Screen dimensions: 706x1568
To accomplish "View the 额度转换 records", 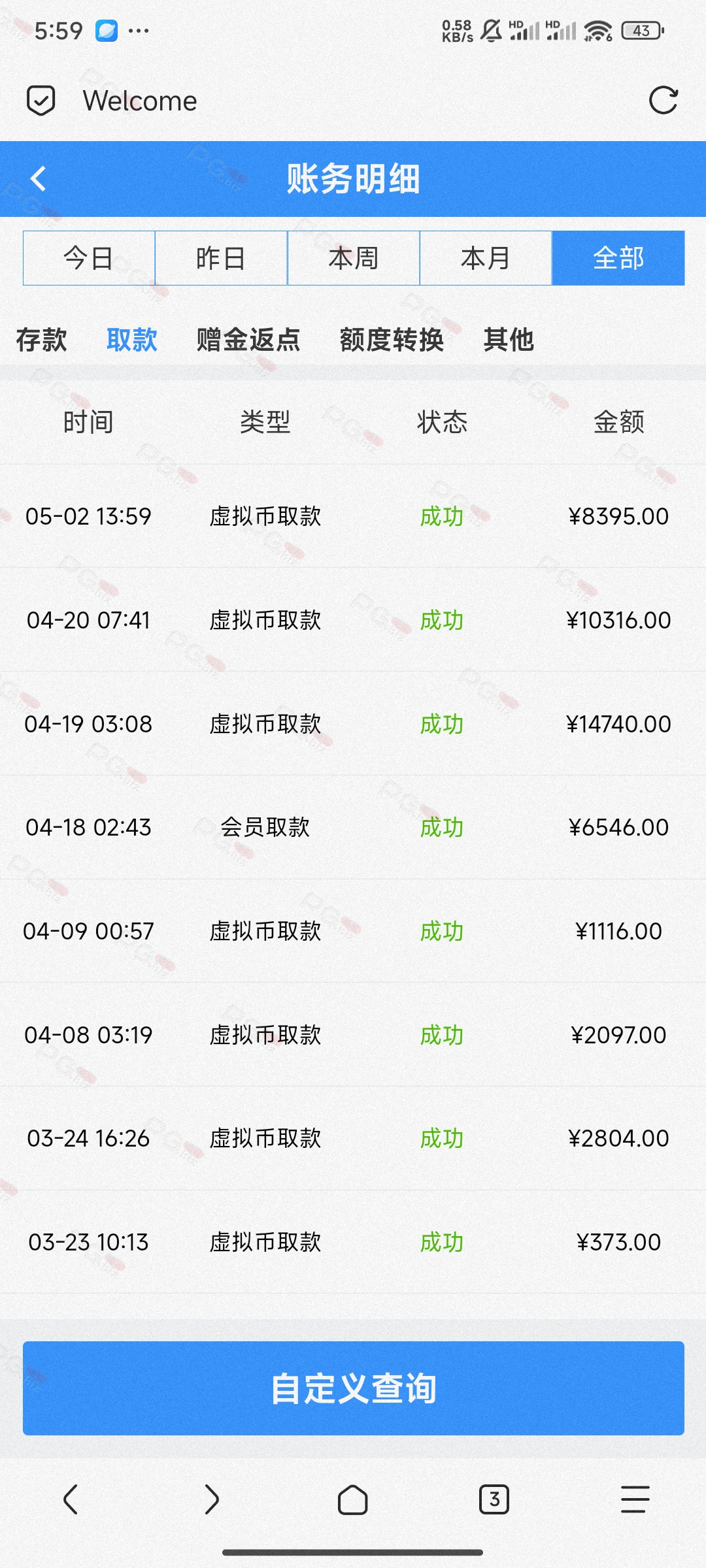I will click(392, 340).
